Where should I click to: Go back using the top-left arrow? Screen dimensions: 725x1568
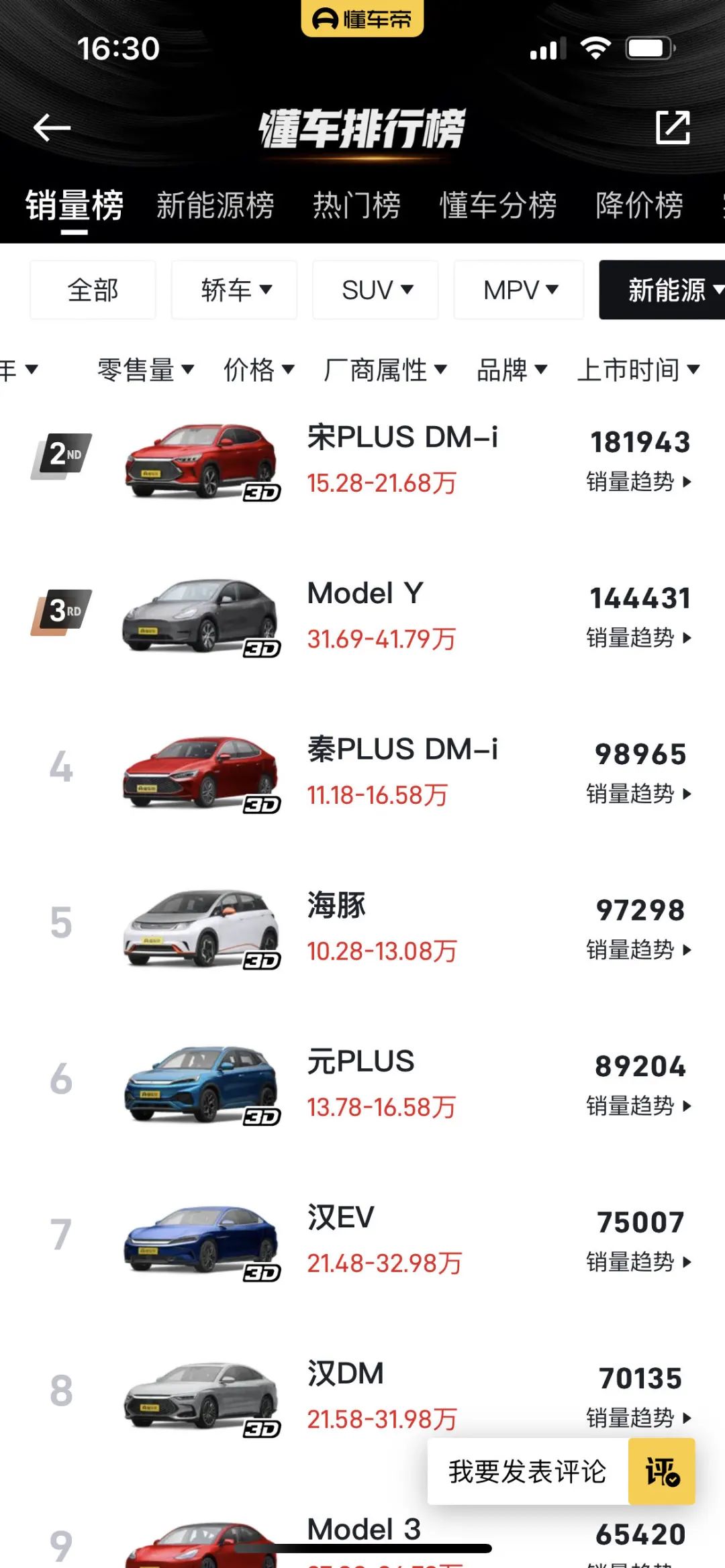52,127
